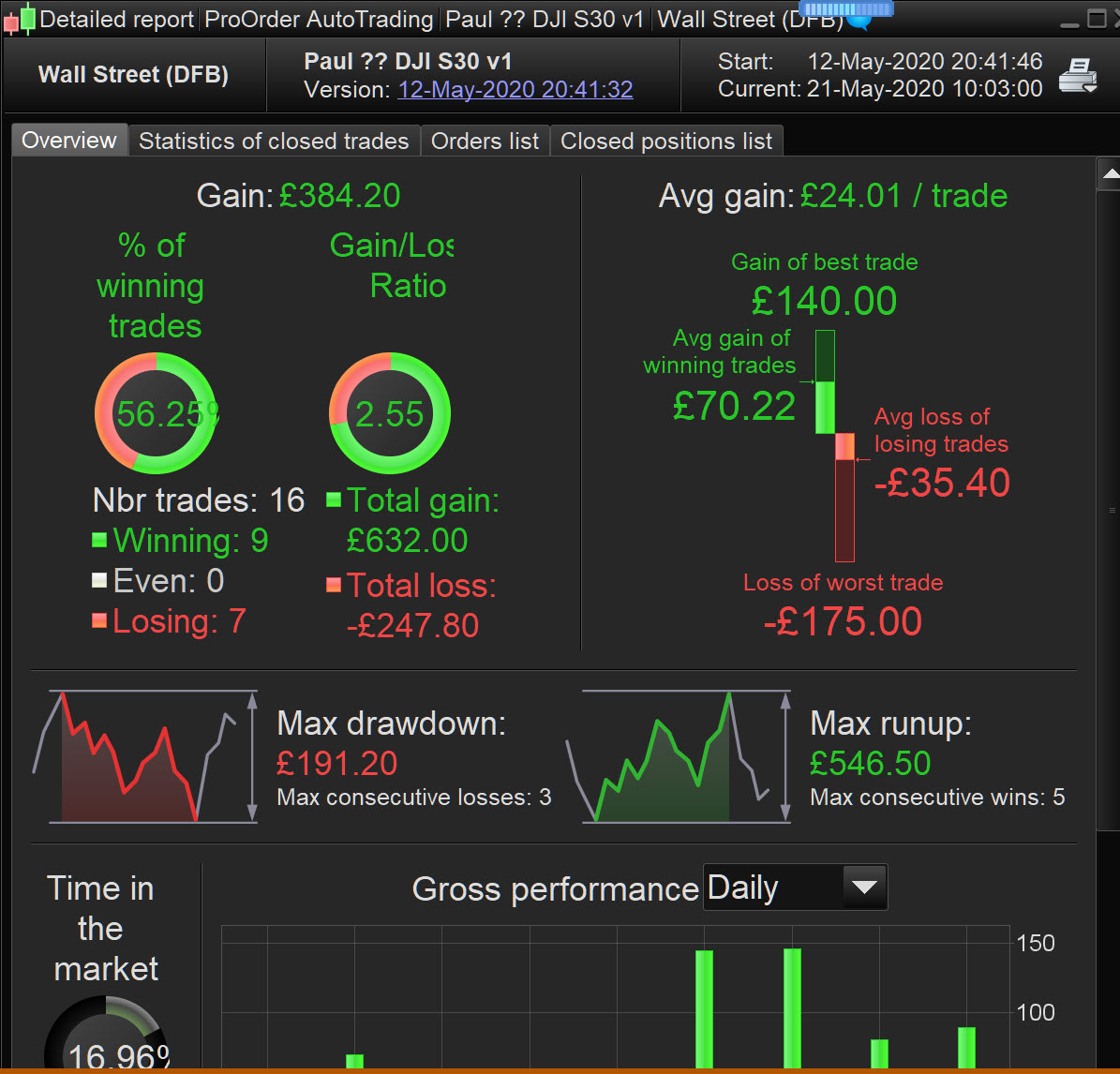This screenshot has width=1120, height=1074.
Task: Open the version link 12-May-2020 20:41:32
Action: tap(515, 90)
